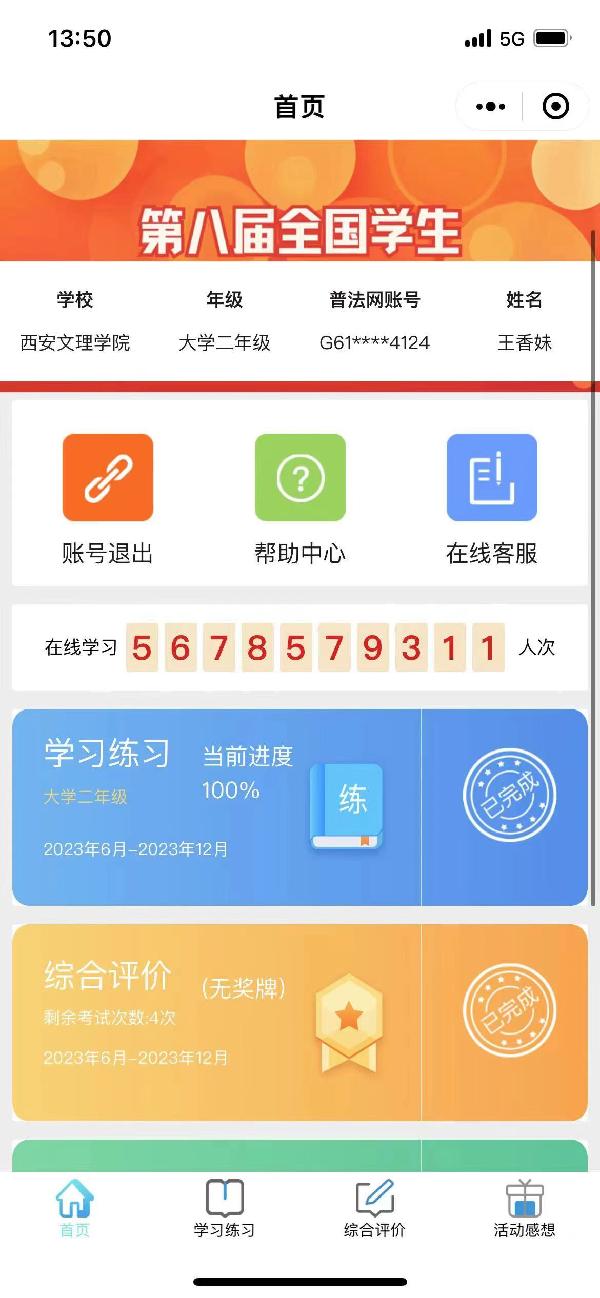
Task: Open the mini program more-options menu
Action: point(490,107)
